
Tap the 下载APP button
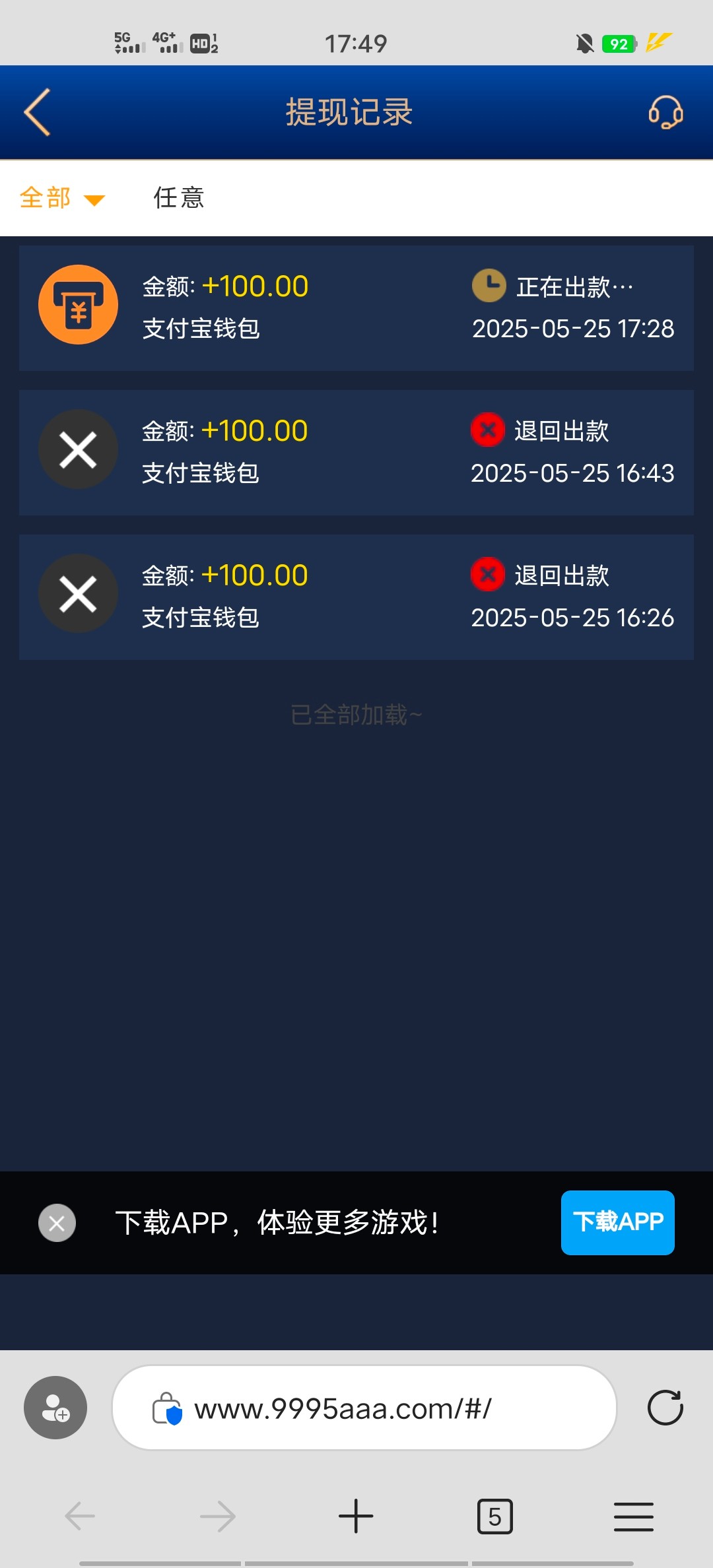(618, 1222)
